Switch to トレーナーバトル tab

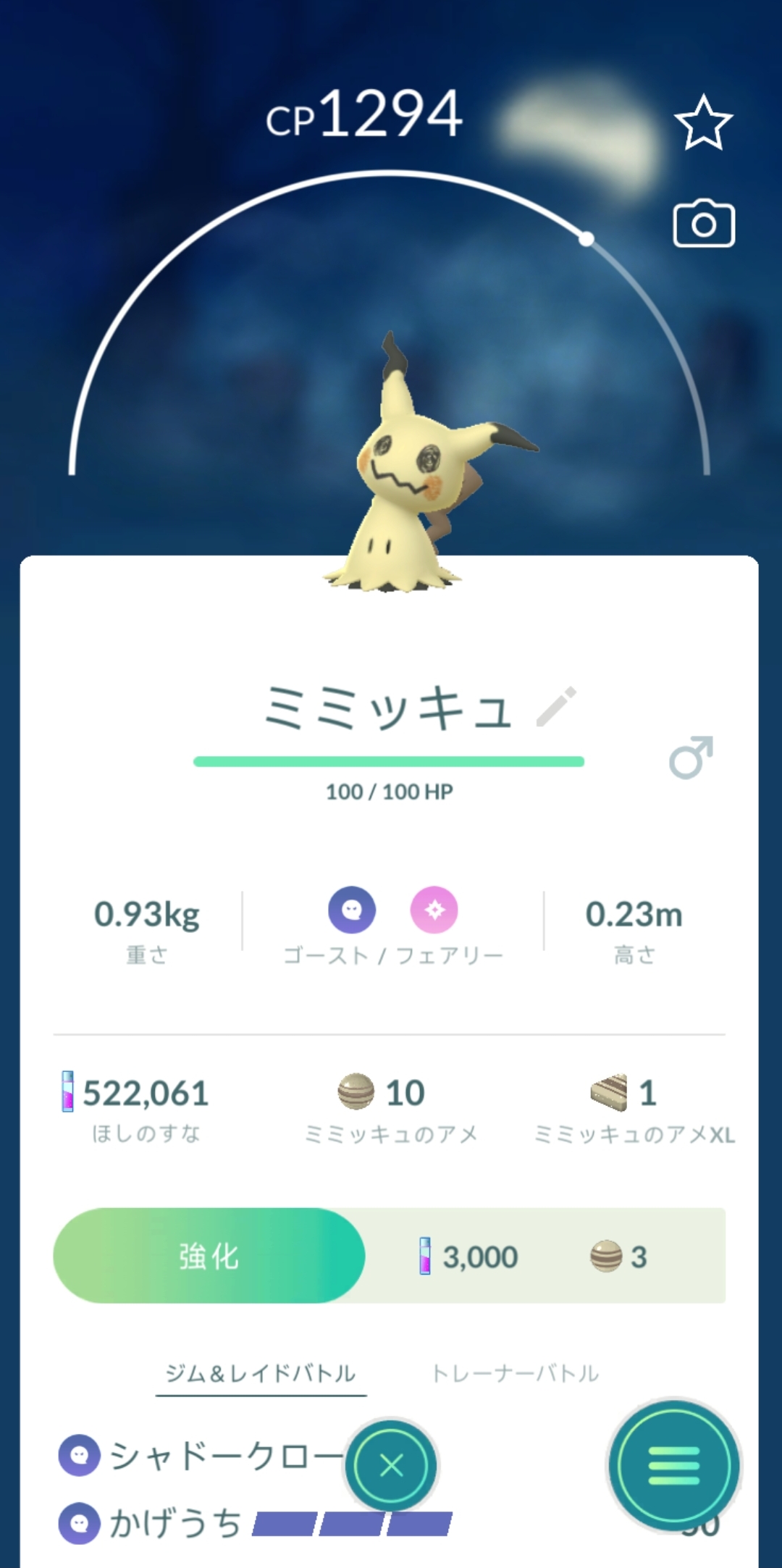[x=515, y=1373]
